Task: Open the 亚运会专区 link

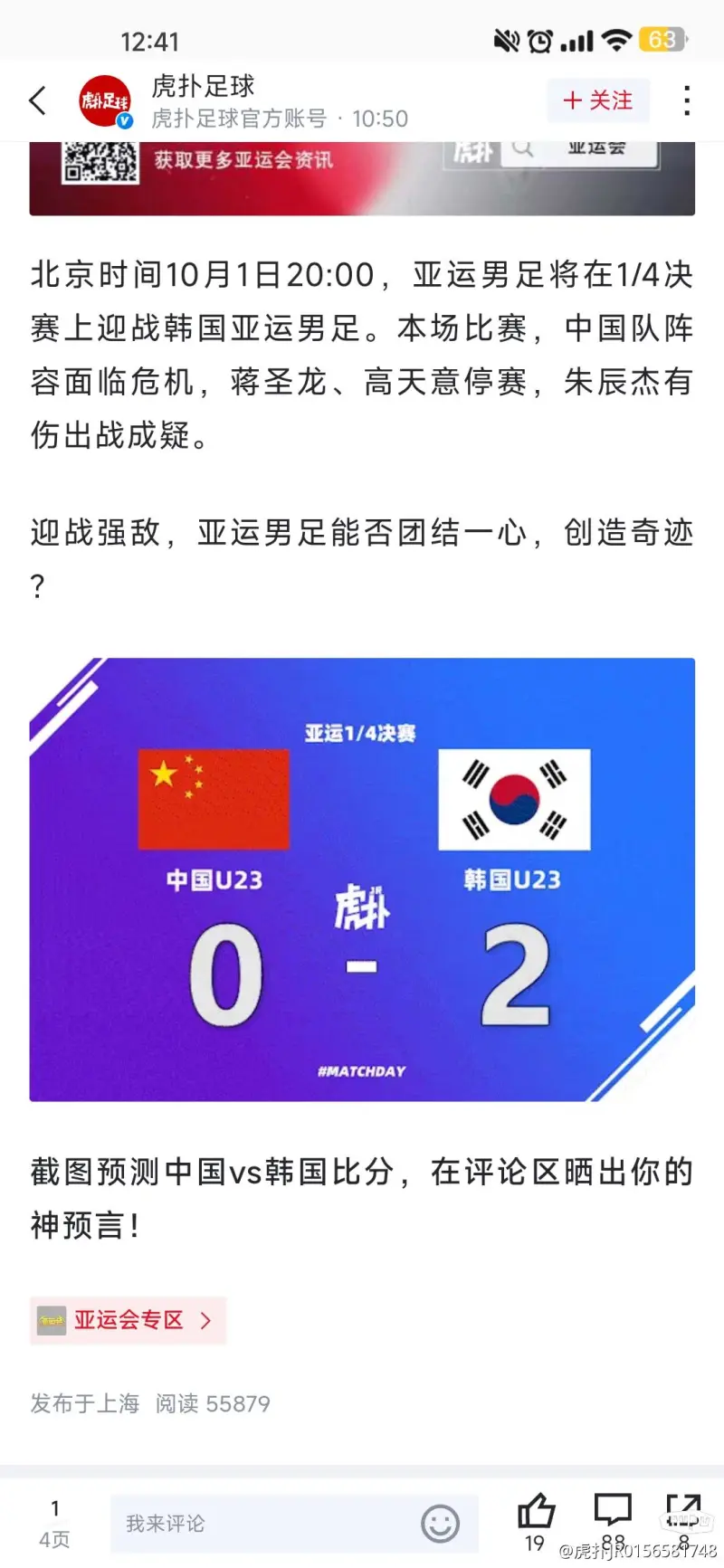Action: click(x=127, y=1320)
